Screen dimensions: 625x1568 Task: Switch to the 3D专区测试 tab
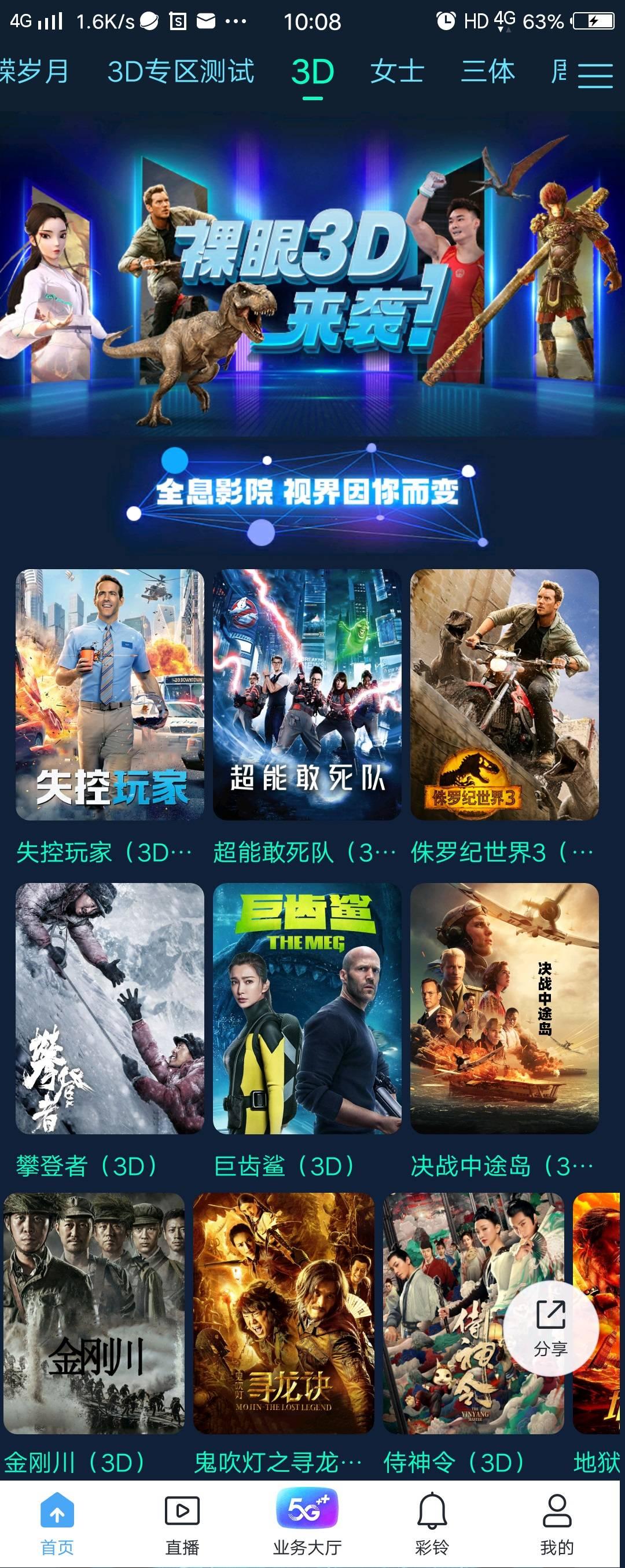coord(181,71)
